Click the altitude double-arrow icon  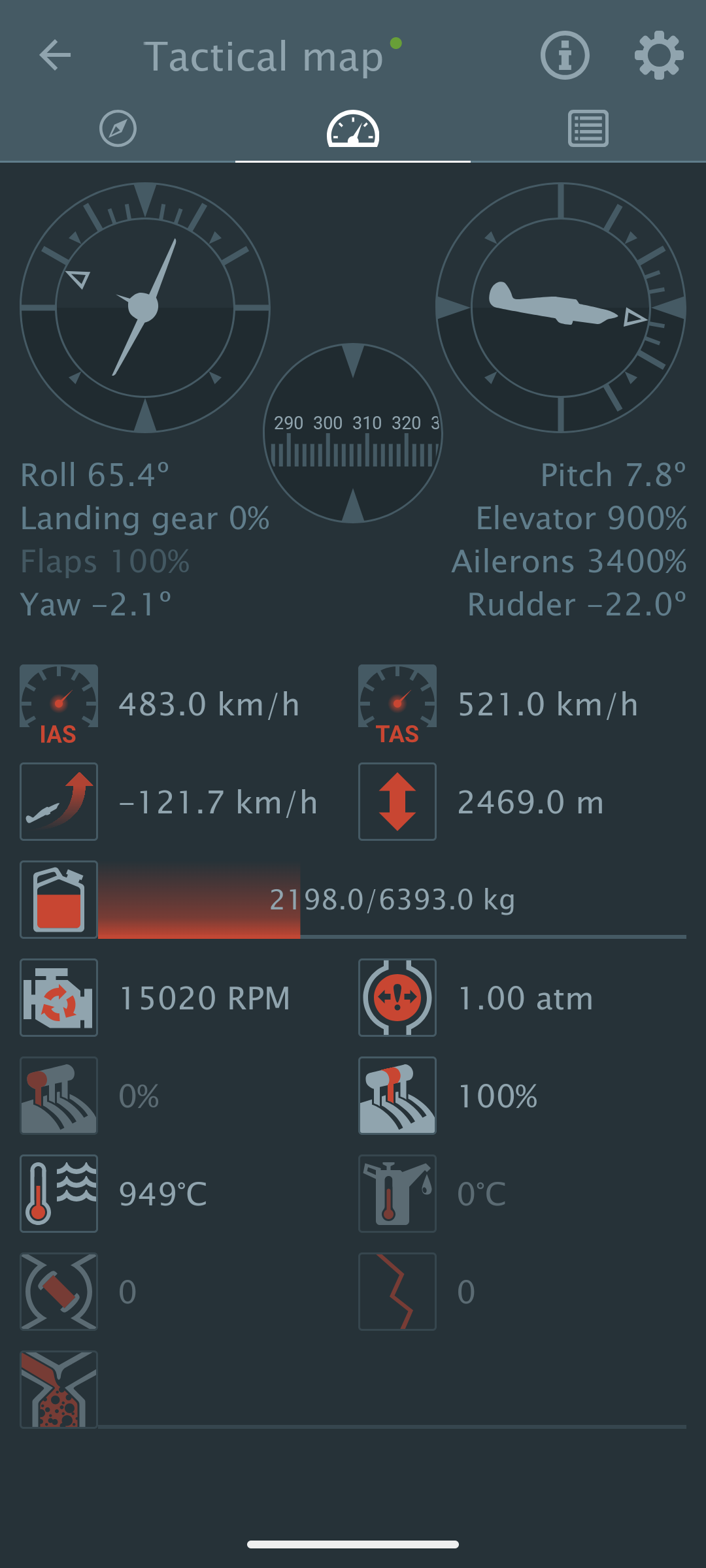[397, 802]
